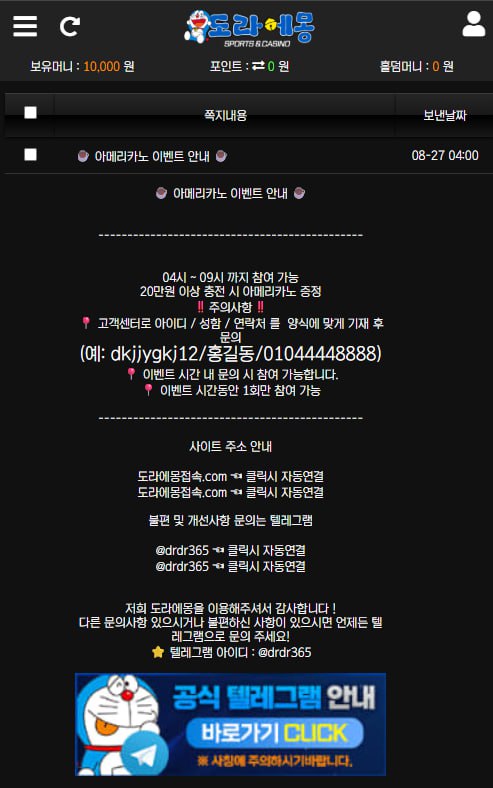Screen dimensions: 493x788
Task: Open the user profile icon
Action: click(473, 24)
